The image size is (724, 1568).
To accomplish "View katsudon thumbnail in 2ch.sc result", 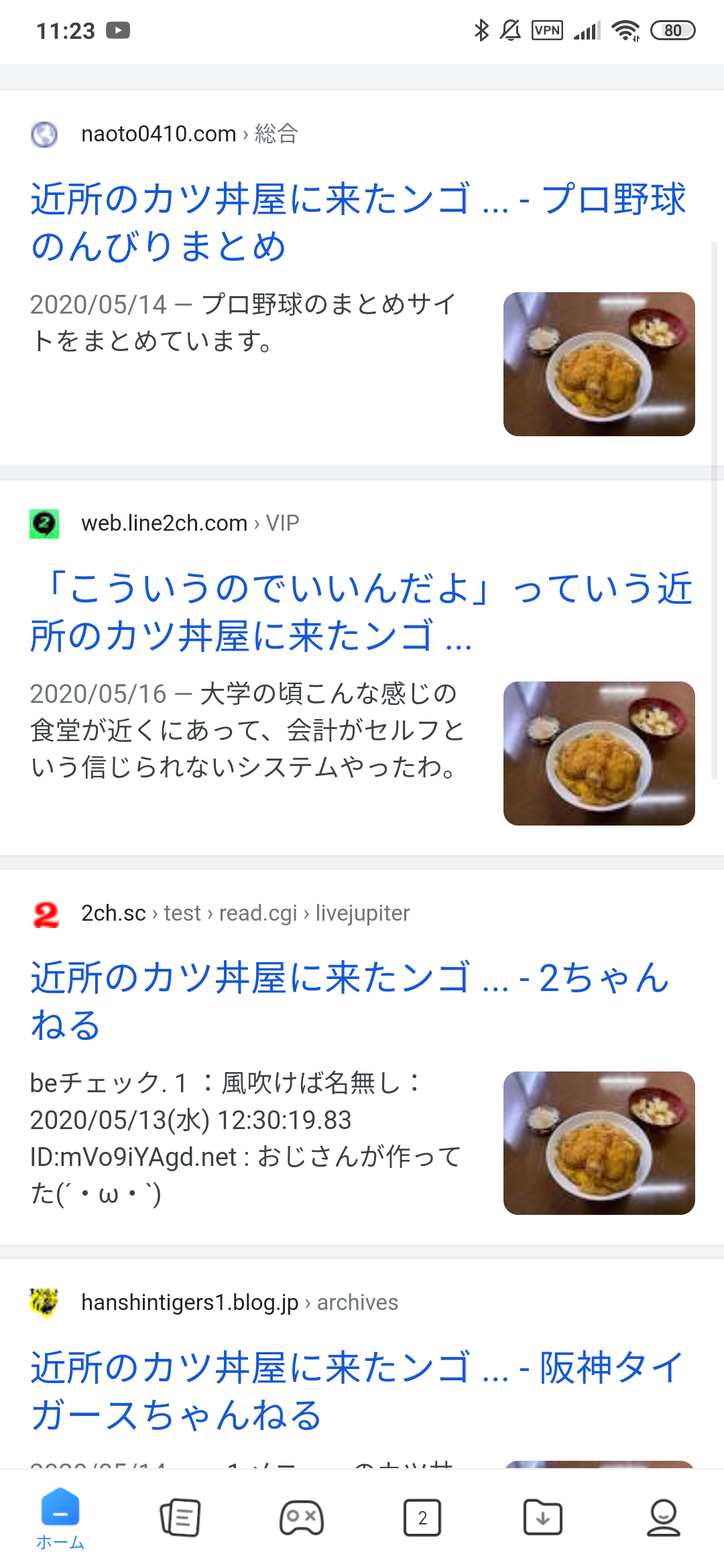I will (599, 1143).
